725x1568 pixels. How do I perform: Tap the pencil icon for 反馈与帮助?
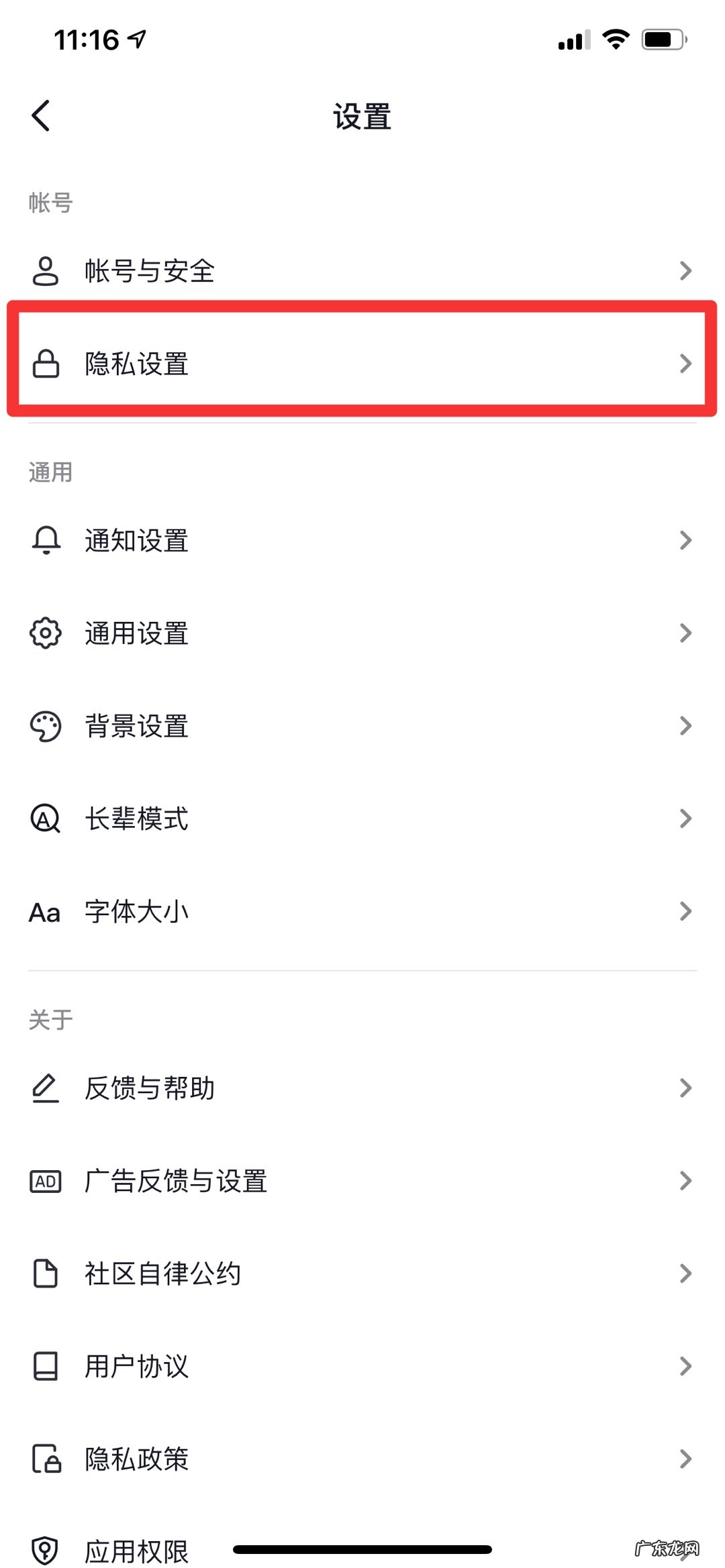pyautogui.click(x=44, y=1088)
